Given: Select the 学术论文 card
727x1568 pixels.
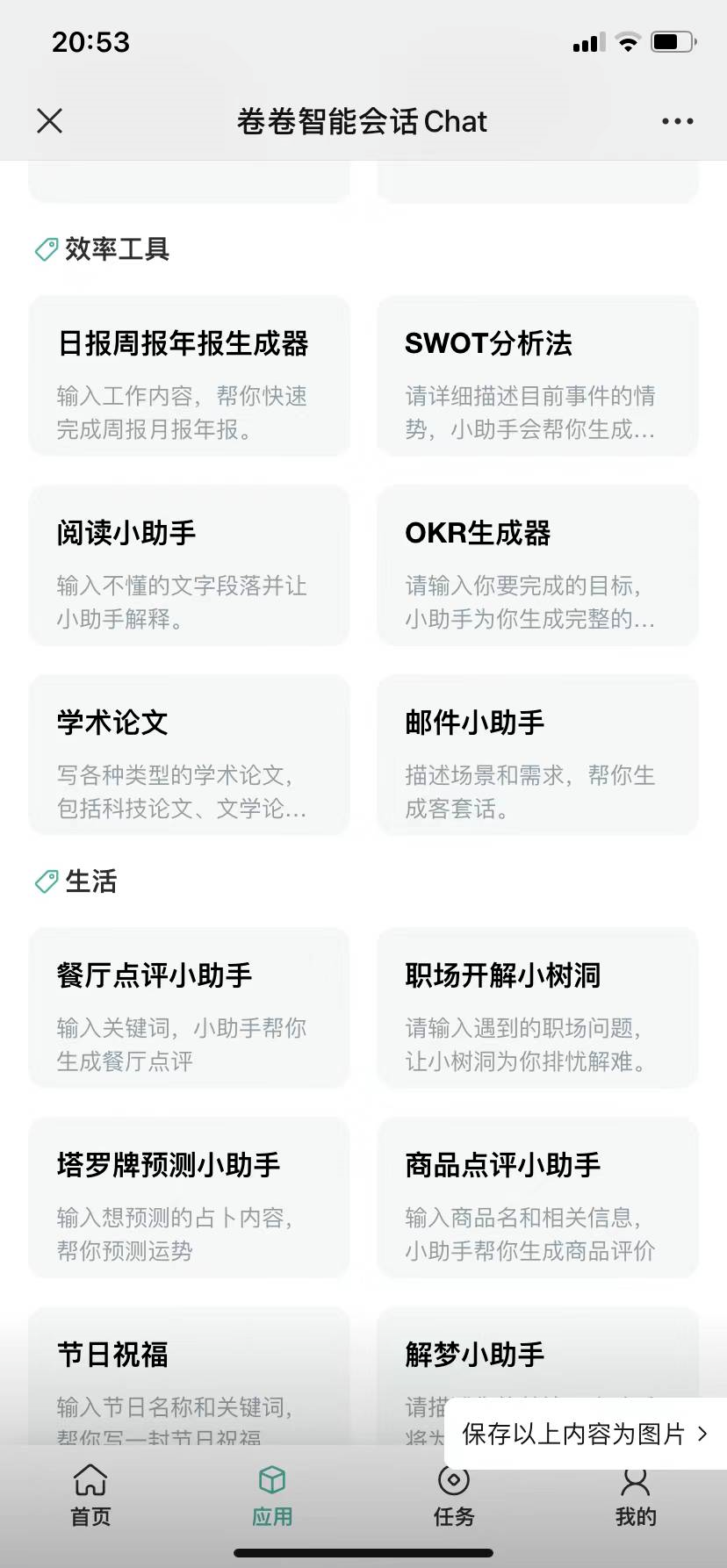Looking at the screenshot, I should click(x=189, y=755).
